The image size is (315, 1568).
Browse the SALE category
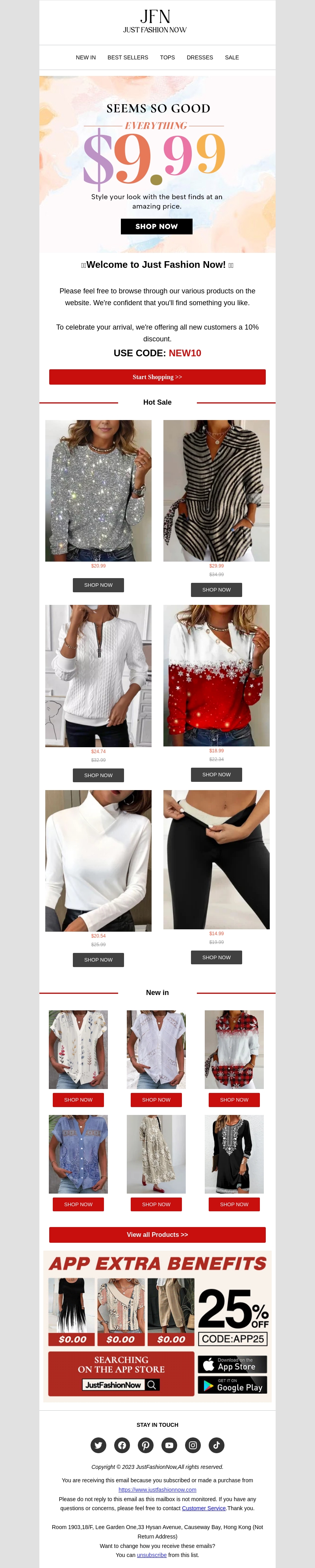pyautogui.click(x=232, y=57)
